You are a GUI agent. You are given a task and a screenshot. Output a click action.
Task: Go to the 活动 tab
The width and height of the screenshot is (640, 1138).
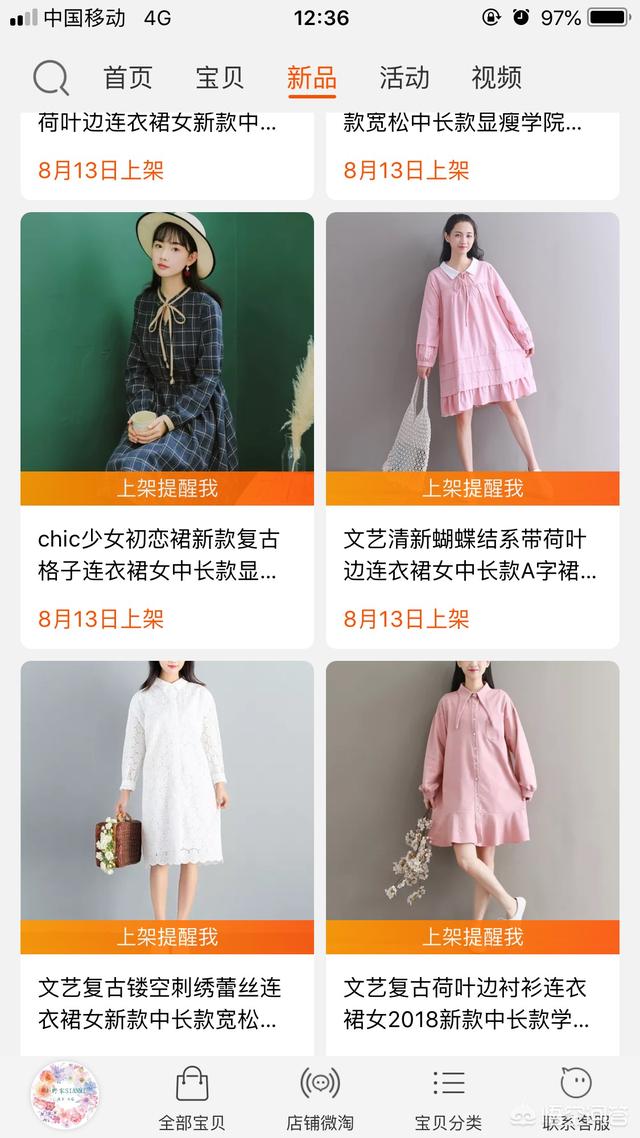pos(404,78)
